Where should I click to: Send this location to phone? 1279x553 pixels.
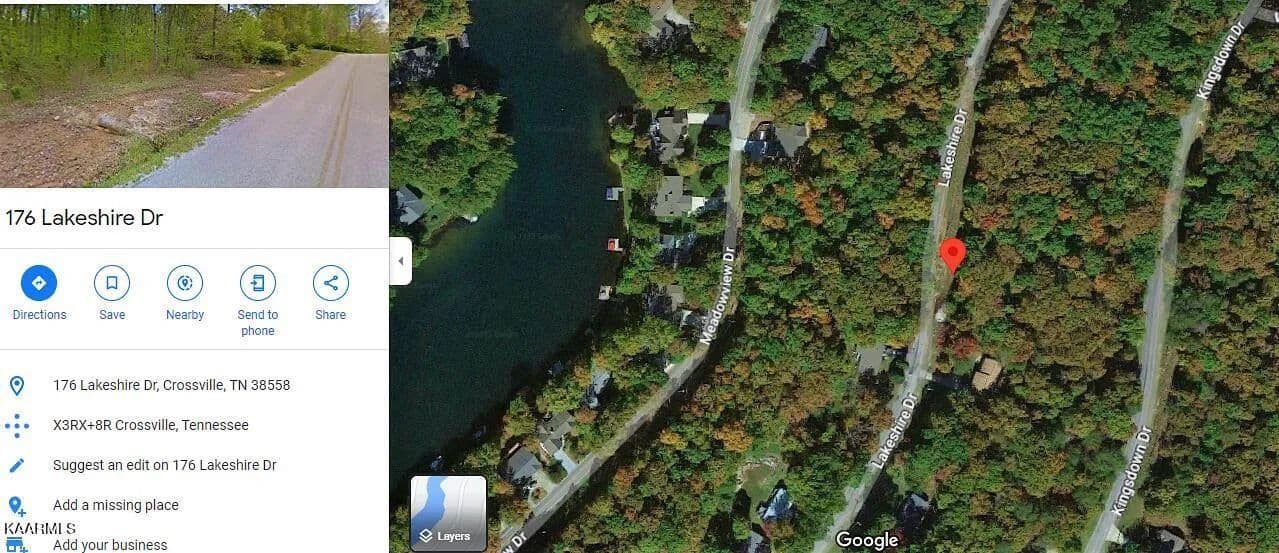258,284
